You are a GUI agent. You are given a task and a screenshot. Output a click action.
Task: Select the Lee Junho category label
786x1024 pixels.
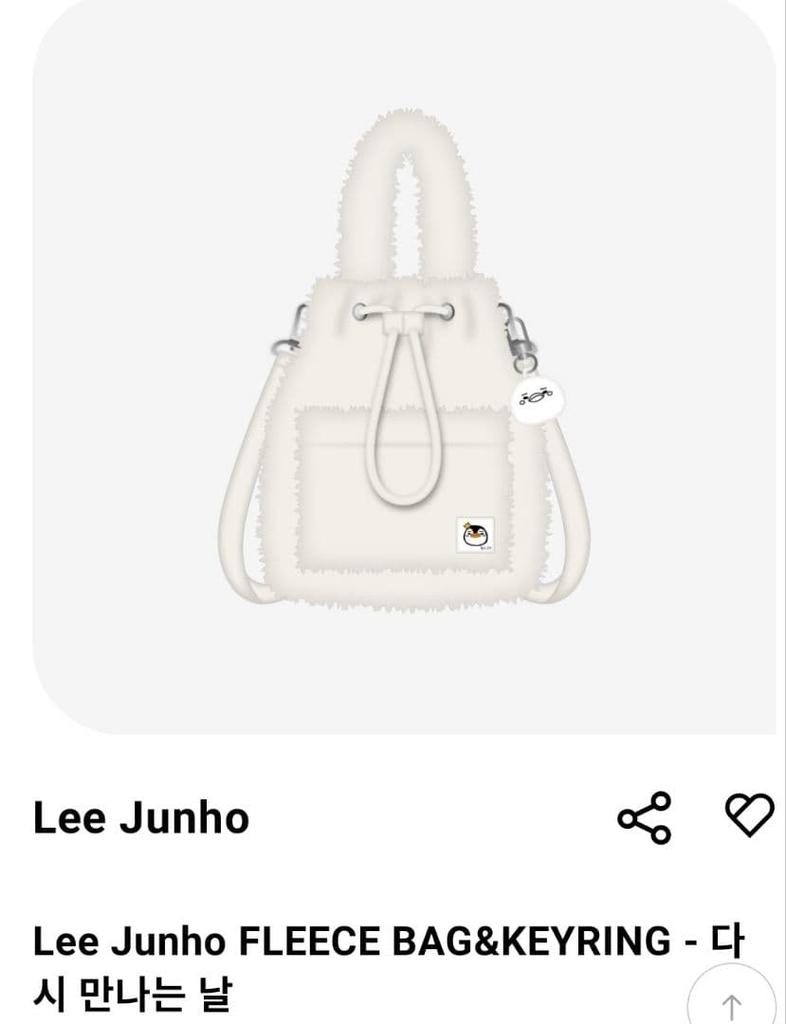click(138, 818)
